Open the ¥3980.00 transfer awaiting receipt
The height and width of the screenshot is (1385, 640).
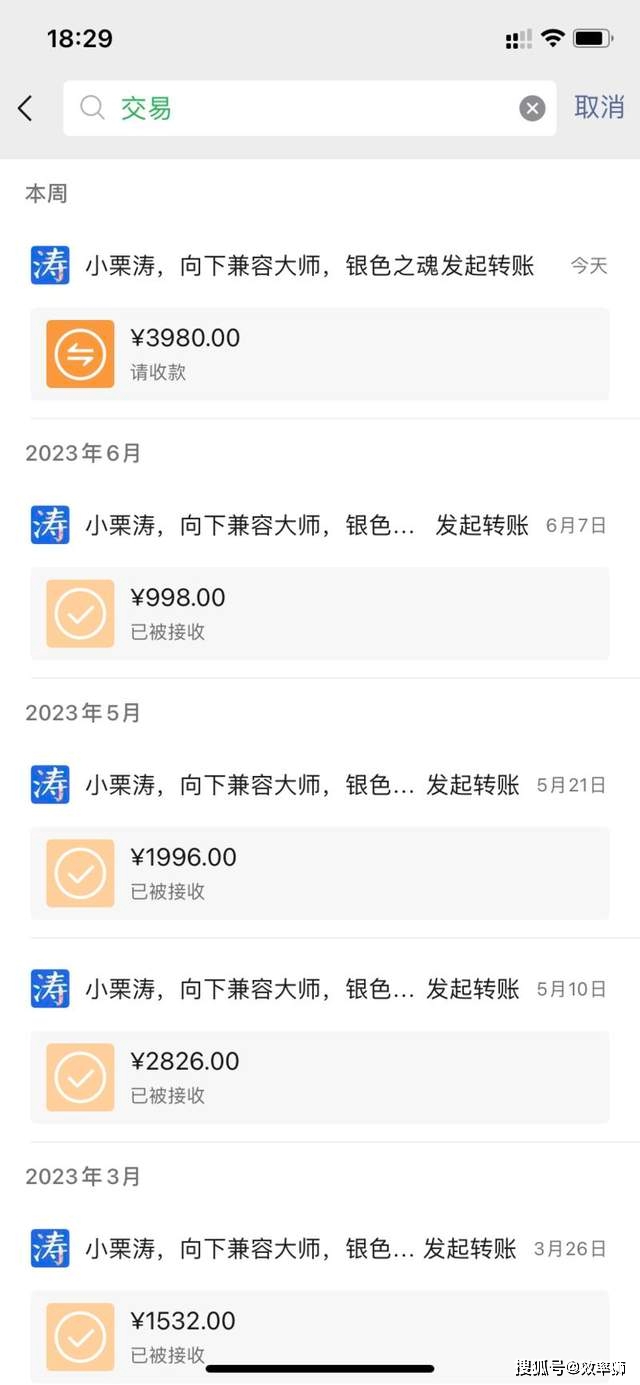[319, 354]
